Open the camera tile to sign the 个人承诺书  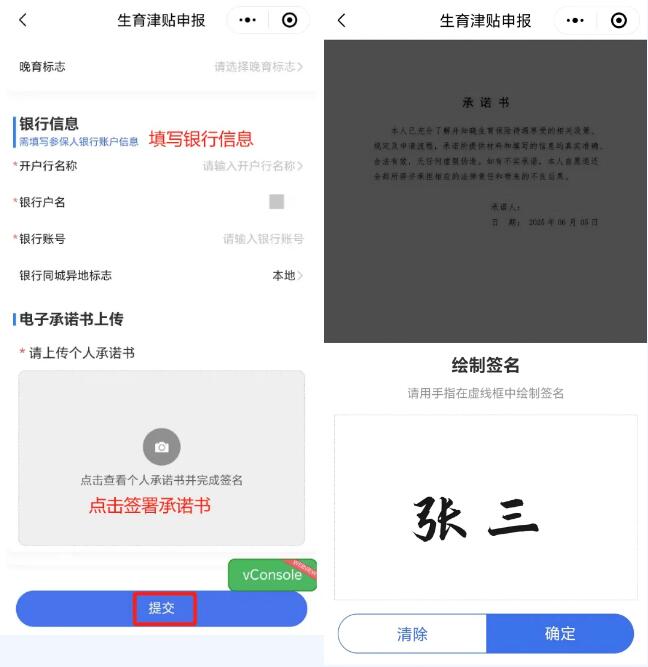161,447
